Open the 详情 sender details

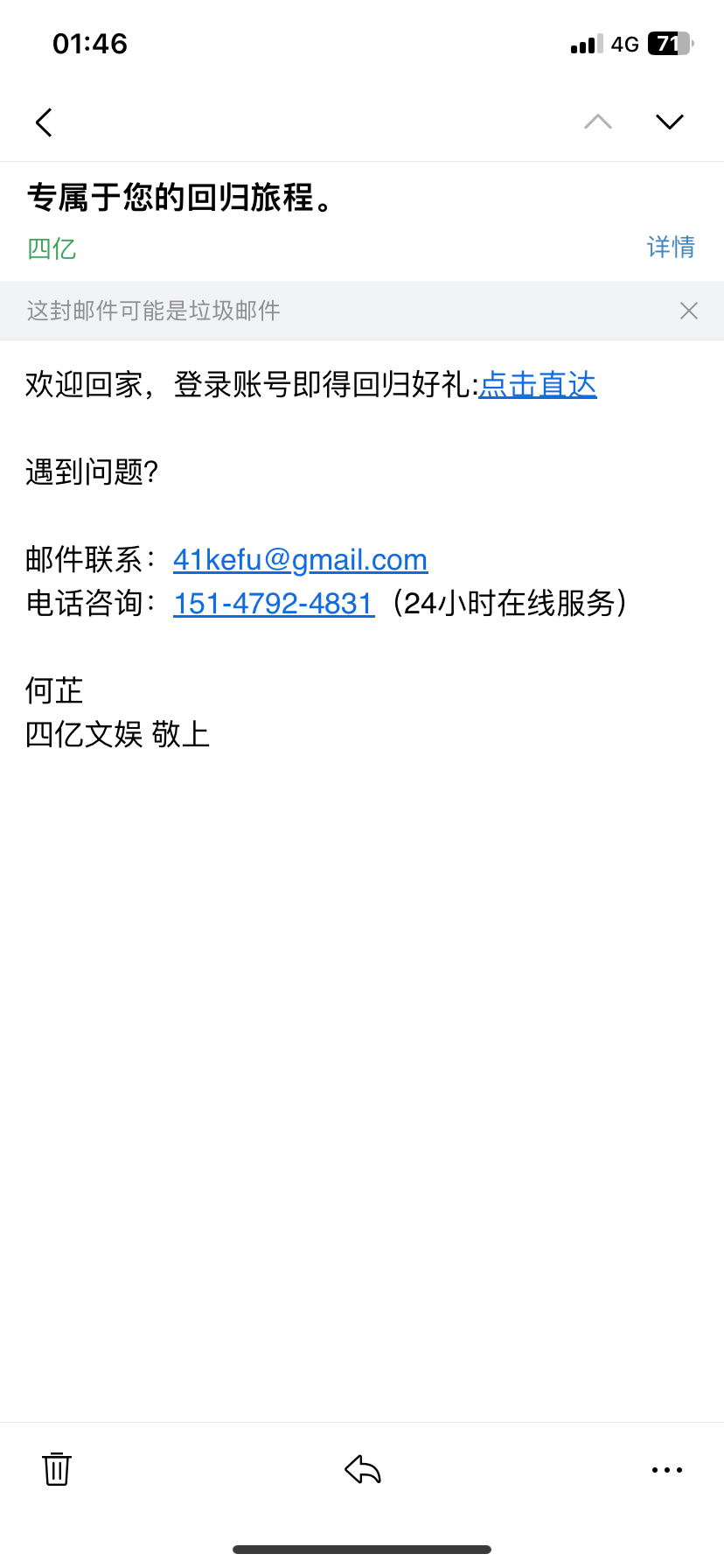click(671, 248)
